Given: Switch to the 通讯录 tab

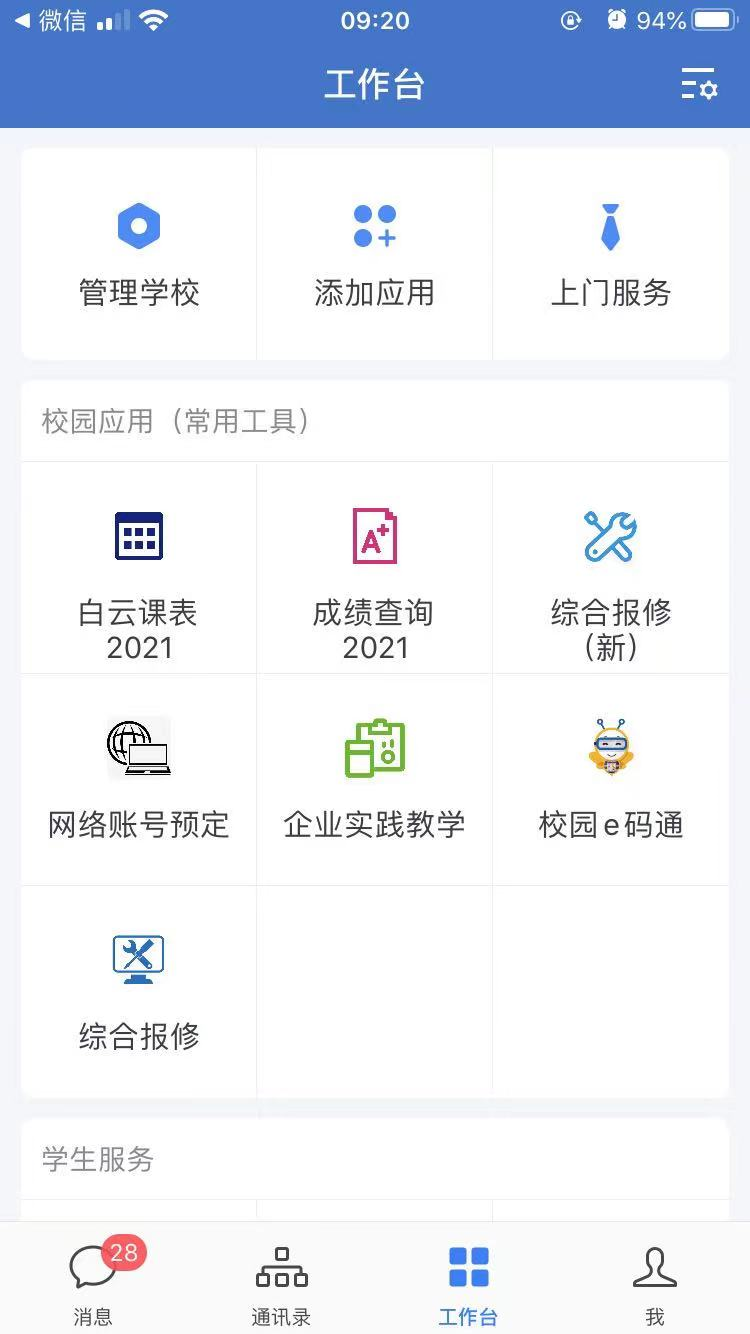Looking at the screenshot, I should (281, 1282).
